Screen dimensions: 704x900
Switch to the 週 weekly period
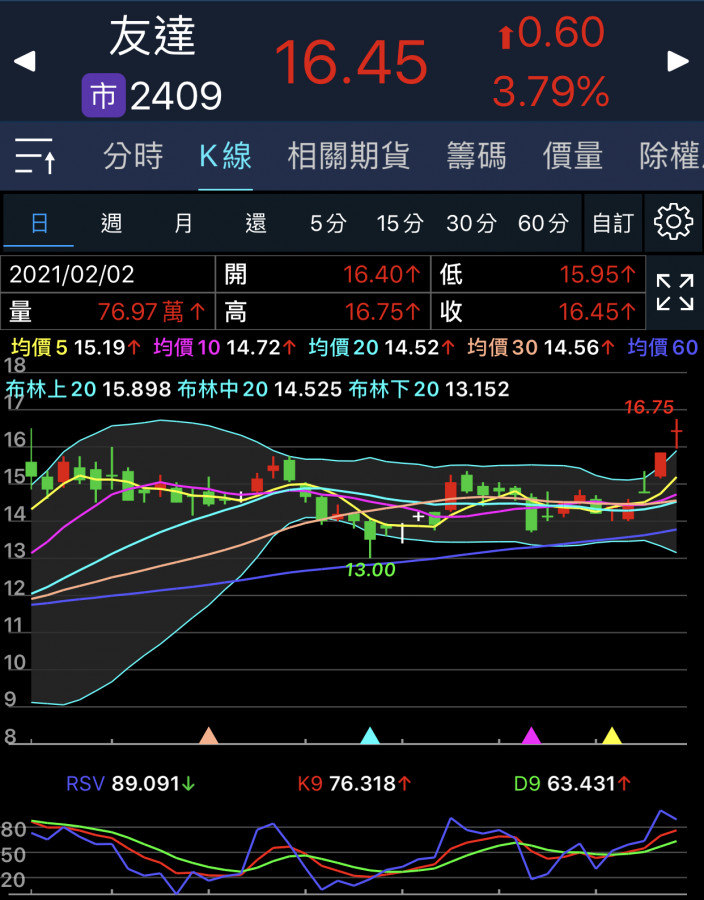coord(111,223)
